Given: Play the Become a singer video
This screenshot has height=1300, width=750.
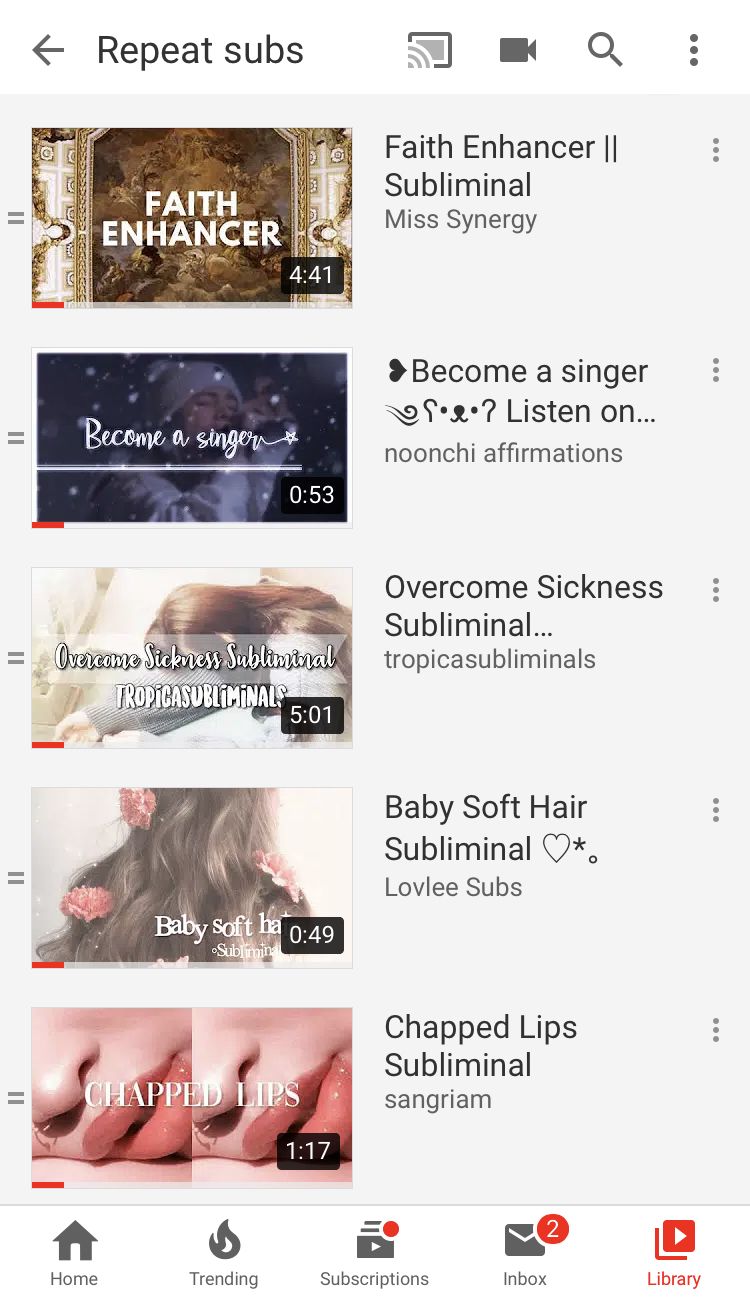Looking at the screenshot, I should 192,437.
